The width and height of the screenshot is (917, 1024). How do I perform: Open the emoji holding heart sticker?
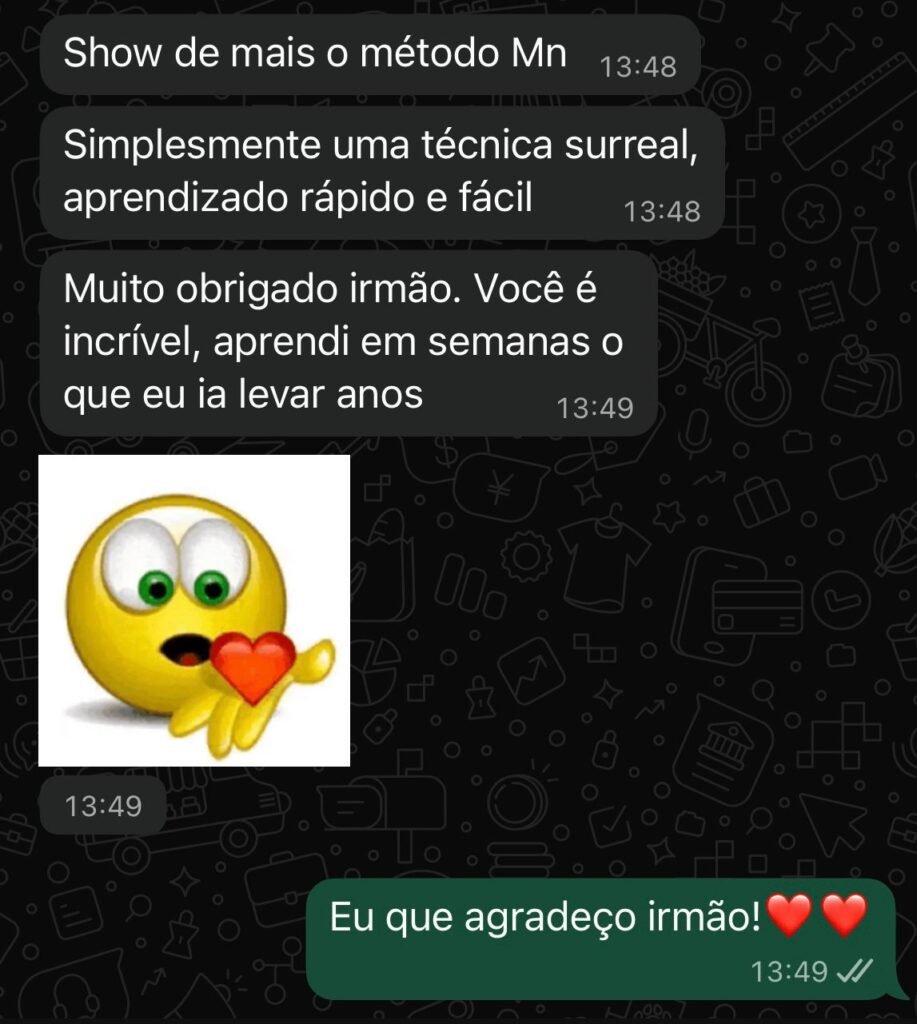tap(194, 611)
